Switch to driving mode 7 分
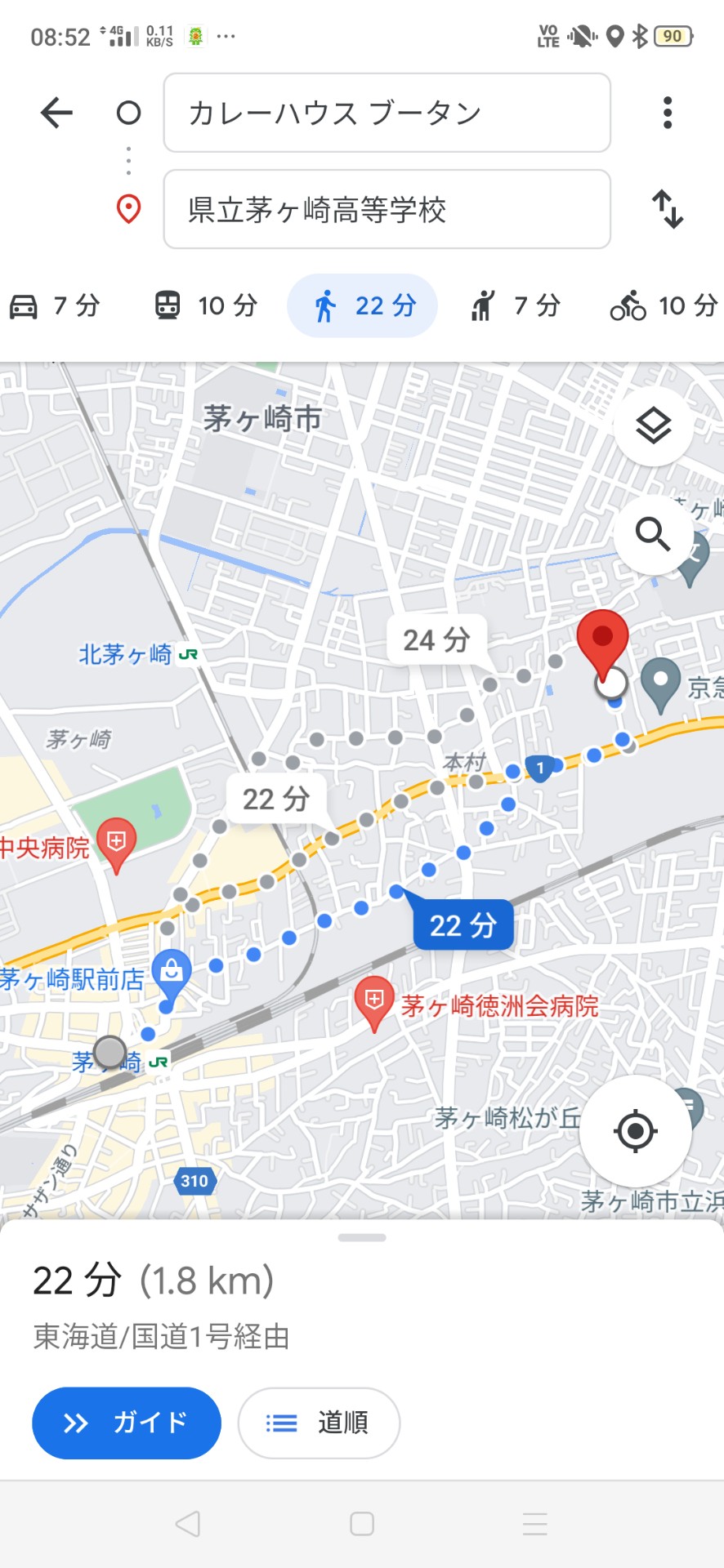Viewport: 724px width, 1568px height. click(55, 305)
